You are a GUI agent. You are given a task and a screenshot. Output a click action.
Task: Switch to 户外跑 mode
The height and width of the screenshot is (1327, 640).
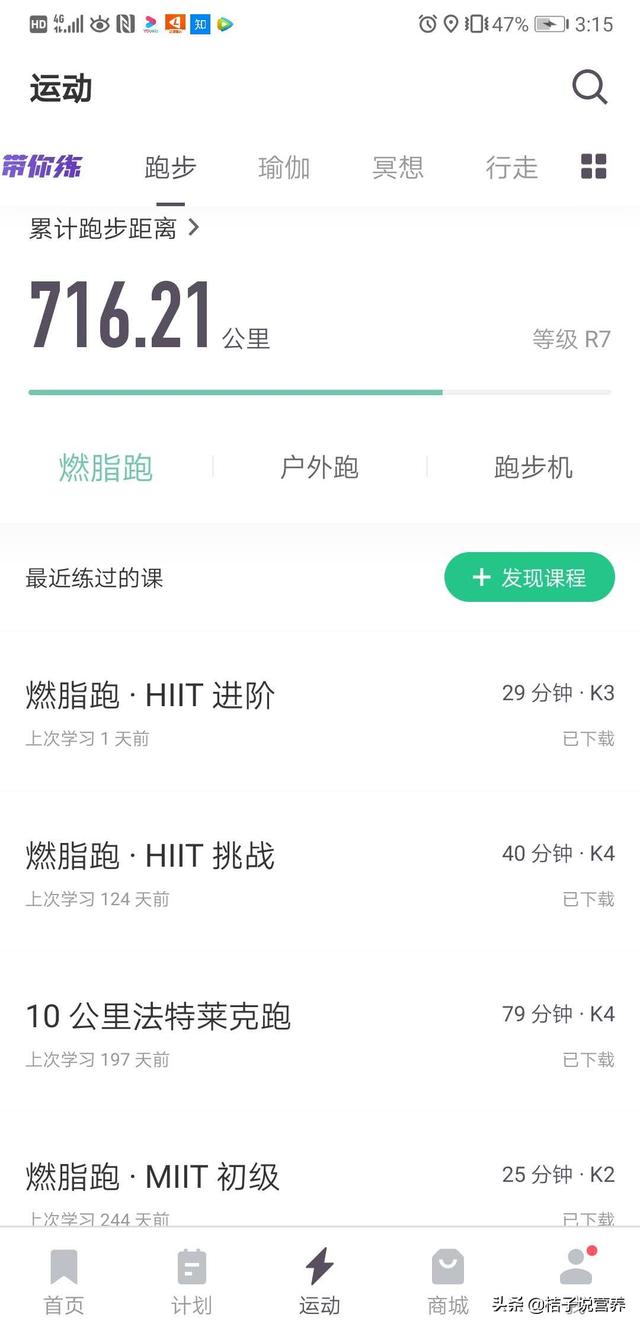point(319,467)
